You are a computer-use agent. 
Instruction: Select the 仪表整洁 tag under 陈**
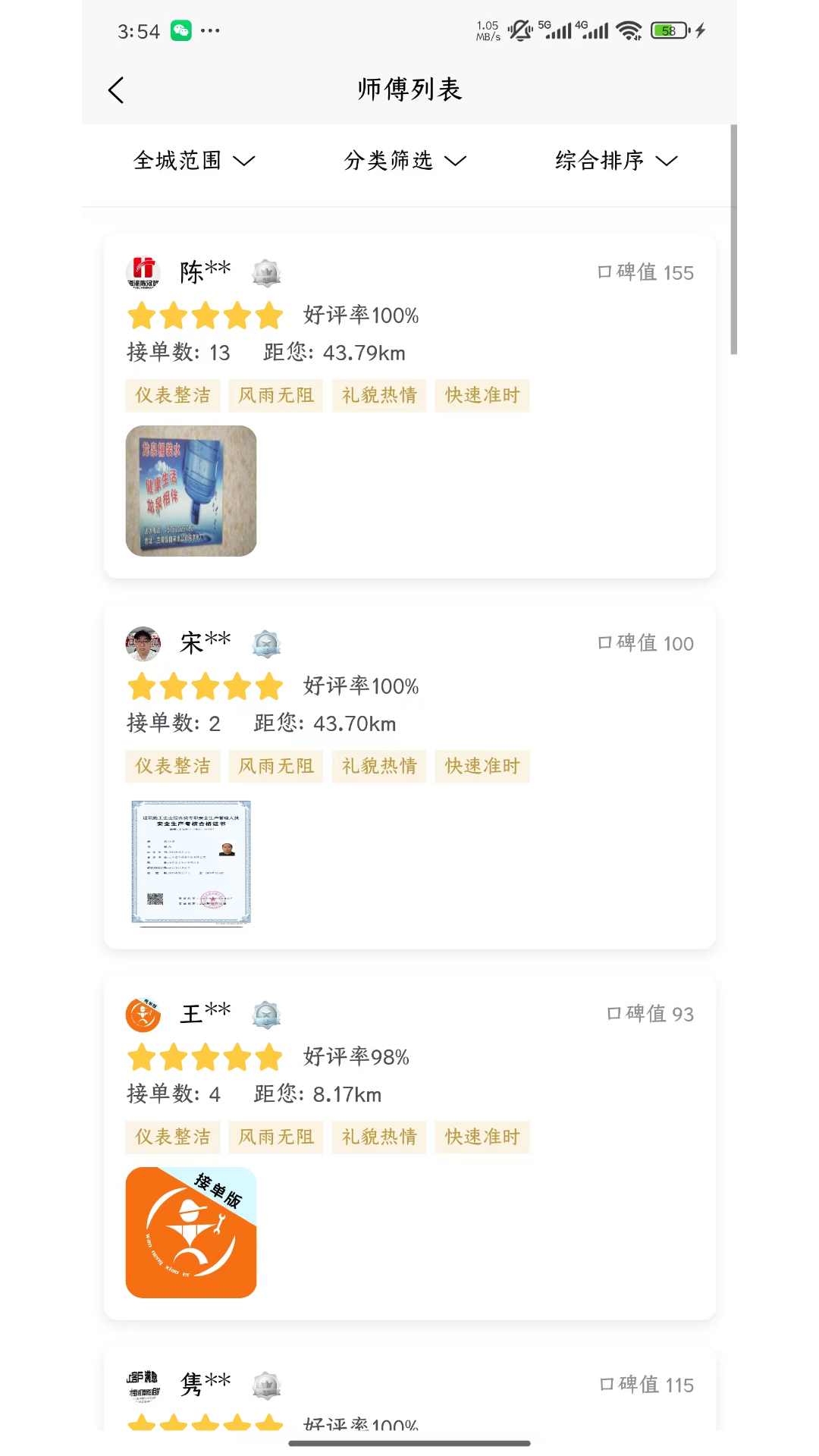[x=172, y=395]
